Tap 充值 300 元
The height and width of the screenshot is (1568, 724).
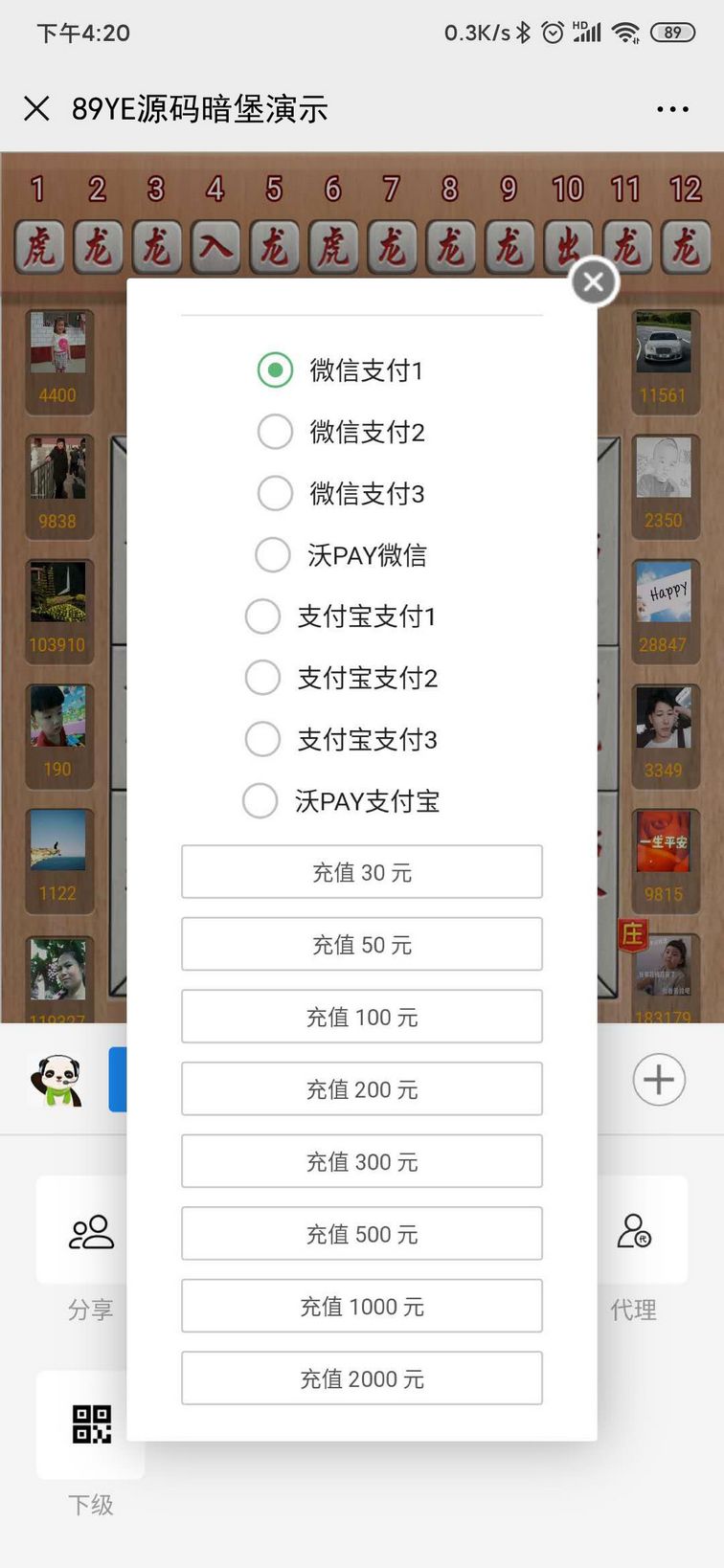(362, 1161)
